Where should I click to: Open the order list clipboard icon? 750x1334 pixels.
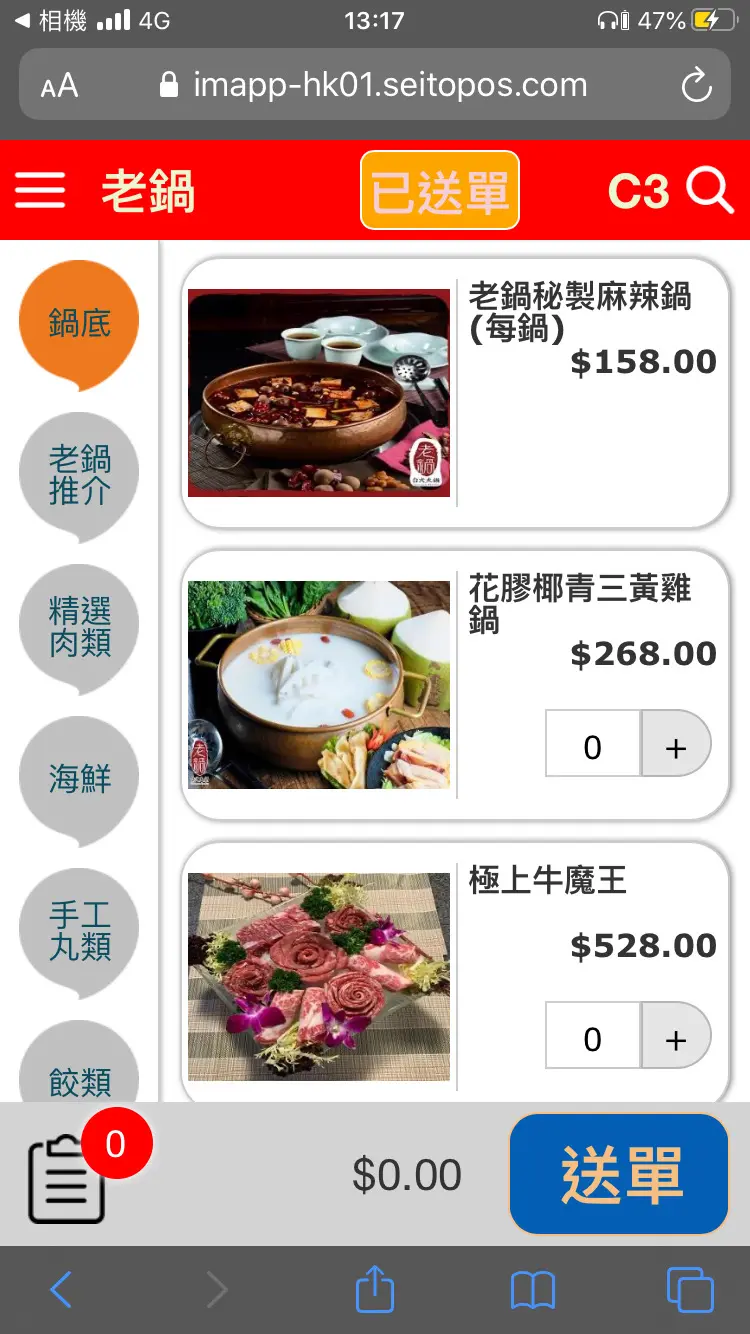click(67, 1178)
